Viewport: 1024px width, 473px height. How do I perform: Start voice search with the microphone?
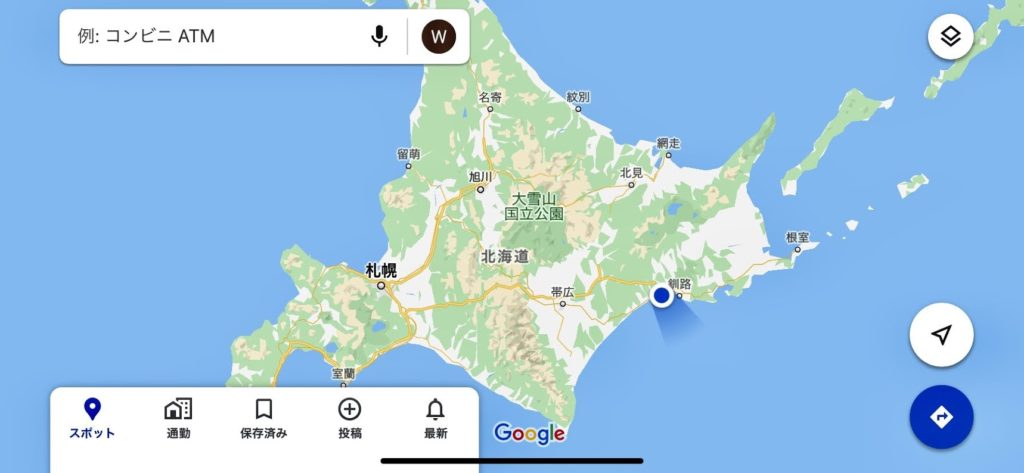(x=379, y=37)
